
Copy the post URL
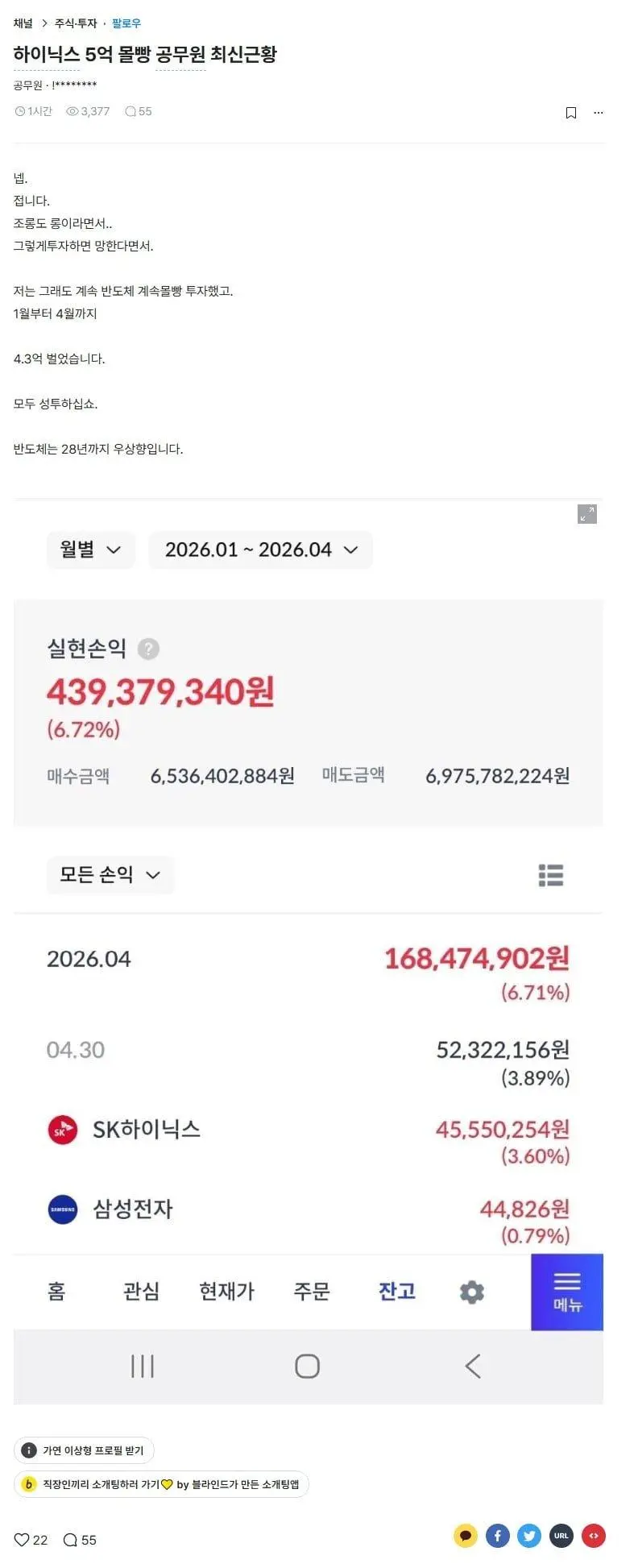click(x=561, y=1536)
